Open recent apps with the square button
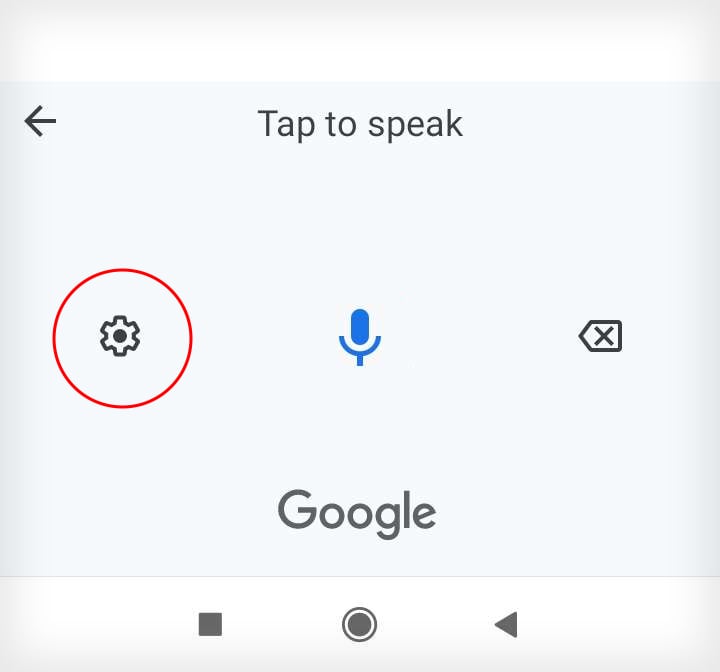 coord(210,625)
